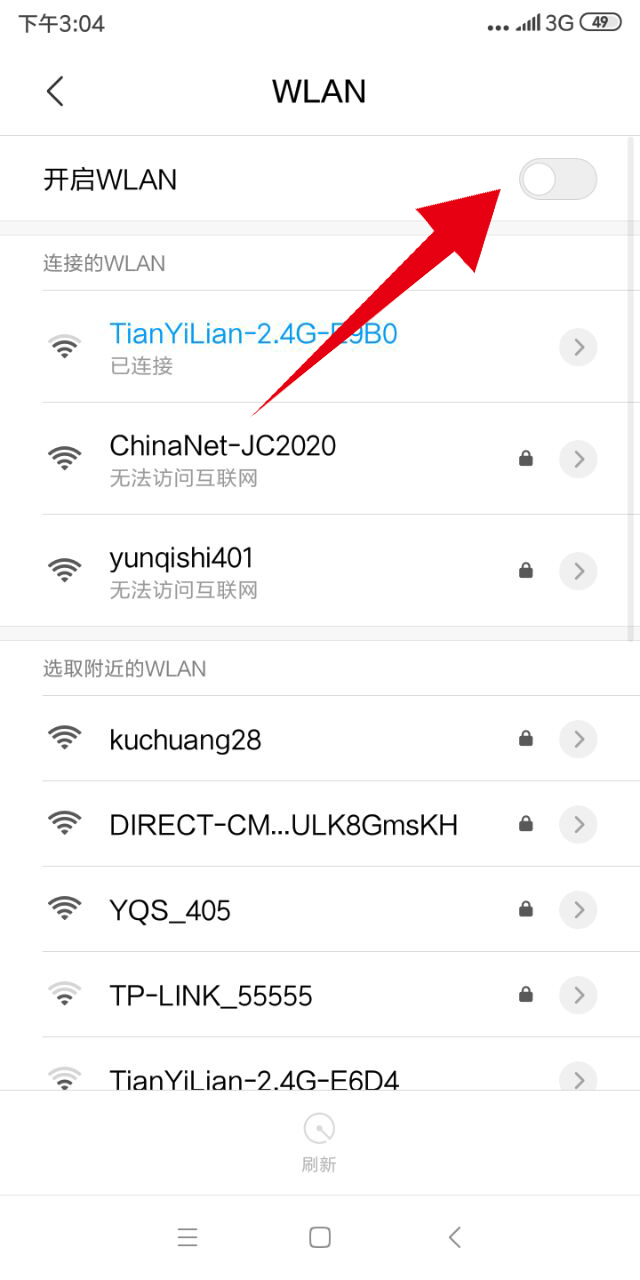Go back from the WLAN settings
640x1280 pixels.
click(x=55, y=91)
